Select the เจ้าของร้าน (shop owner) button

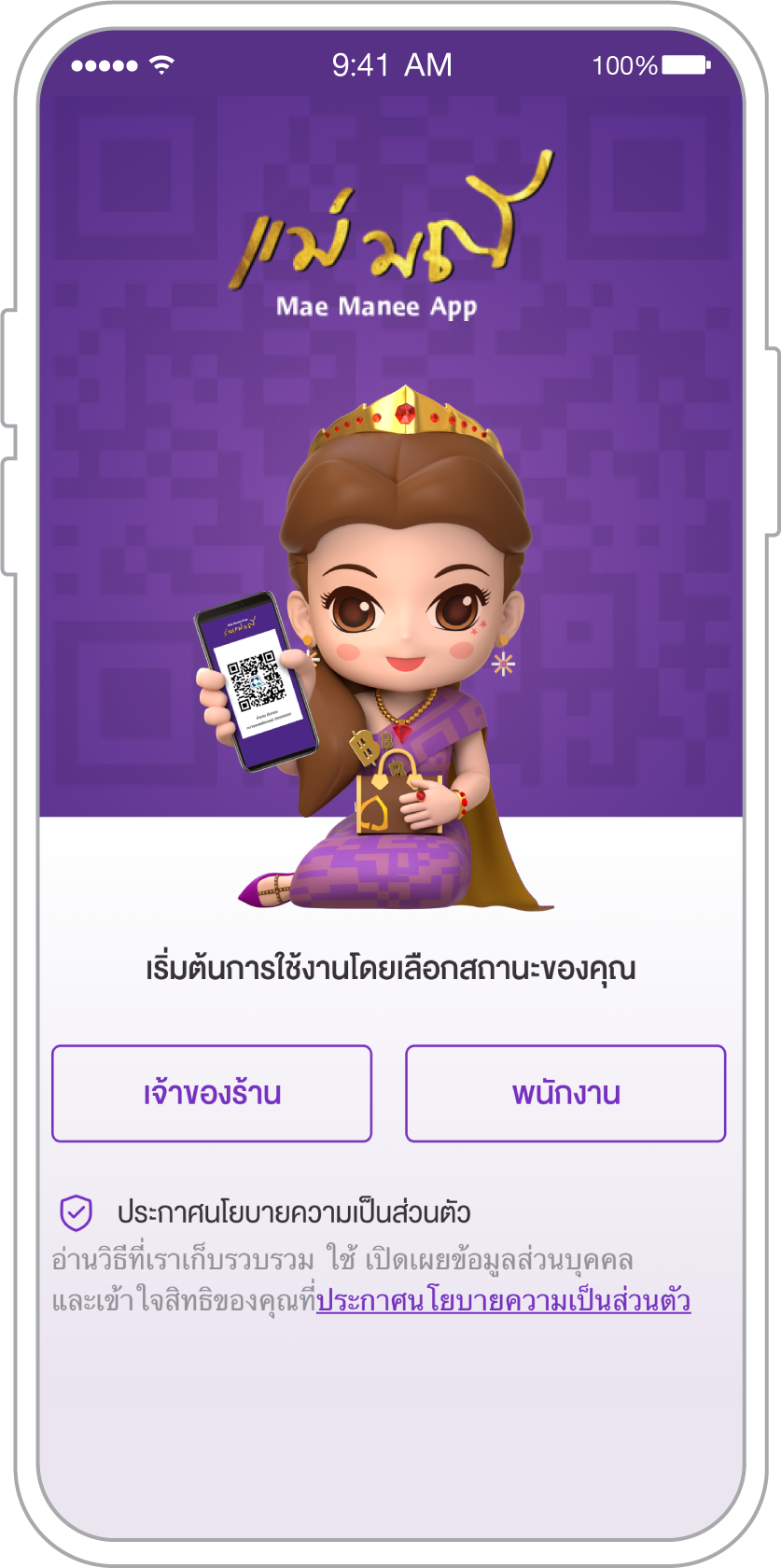tap(212, 1093)
